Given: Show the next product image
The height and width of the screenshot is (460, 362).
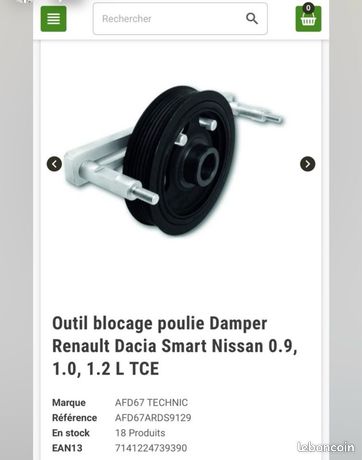Looking at the screenshot, I should tap(307, 164).
